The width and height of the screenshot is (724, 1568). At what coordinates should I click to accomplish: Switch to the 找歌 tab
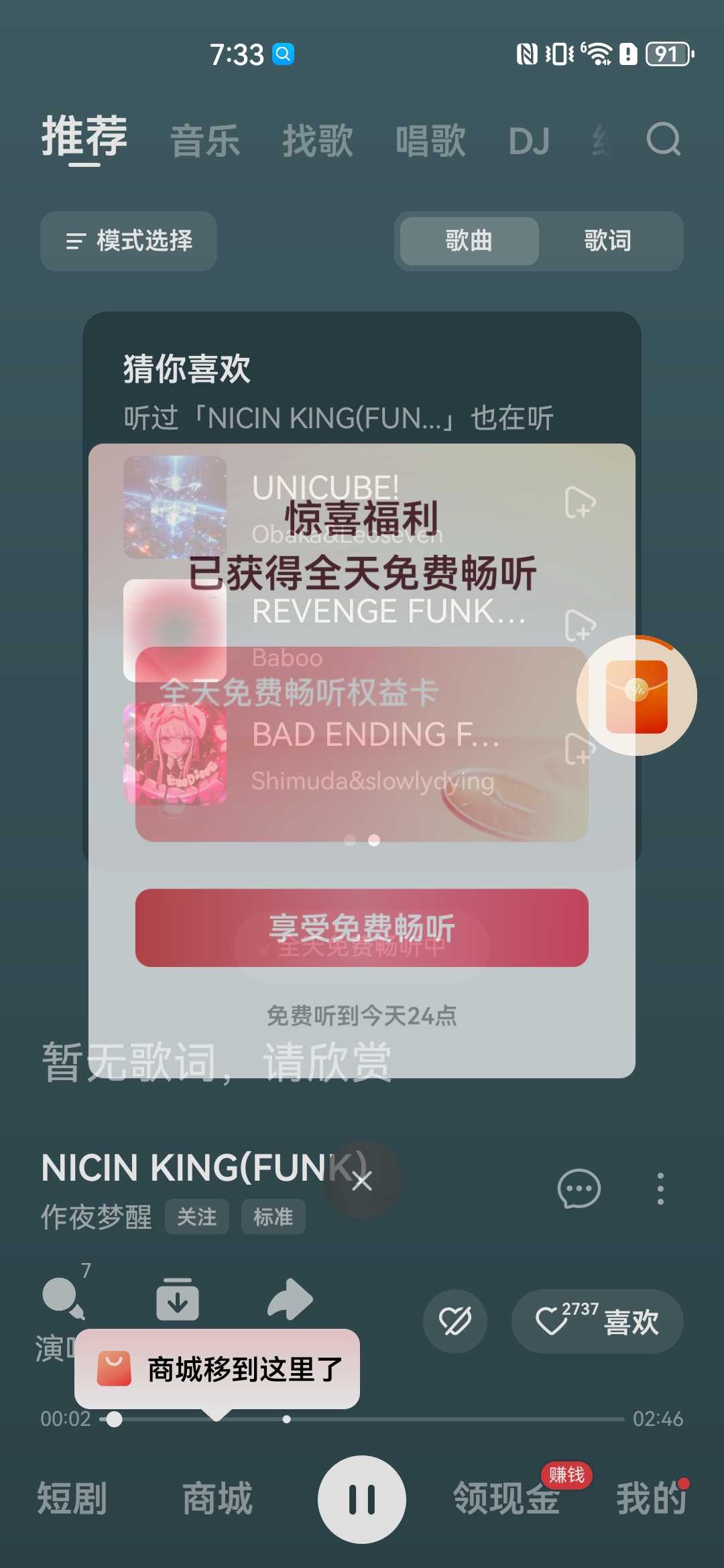tap(318, 141)
